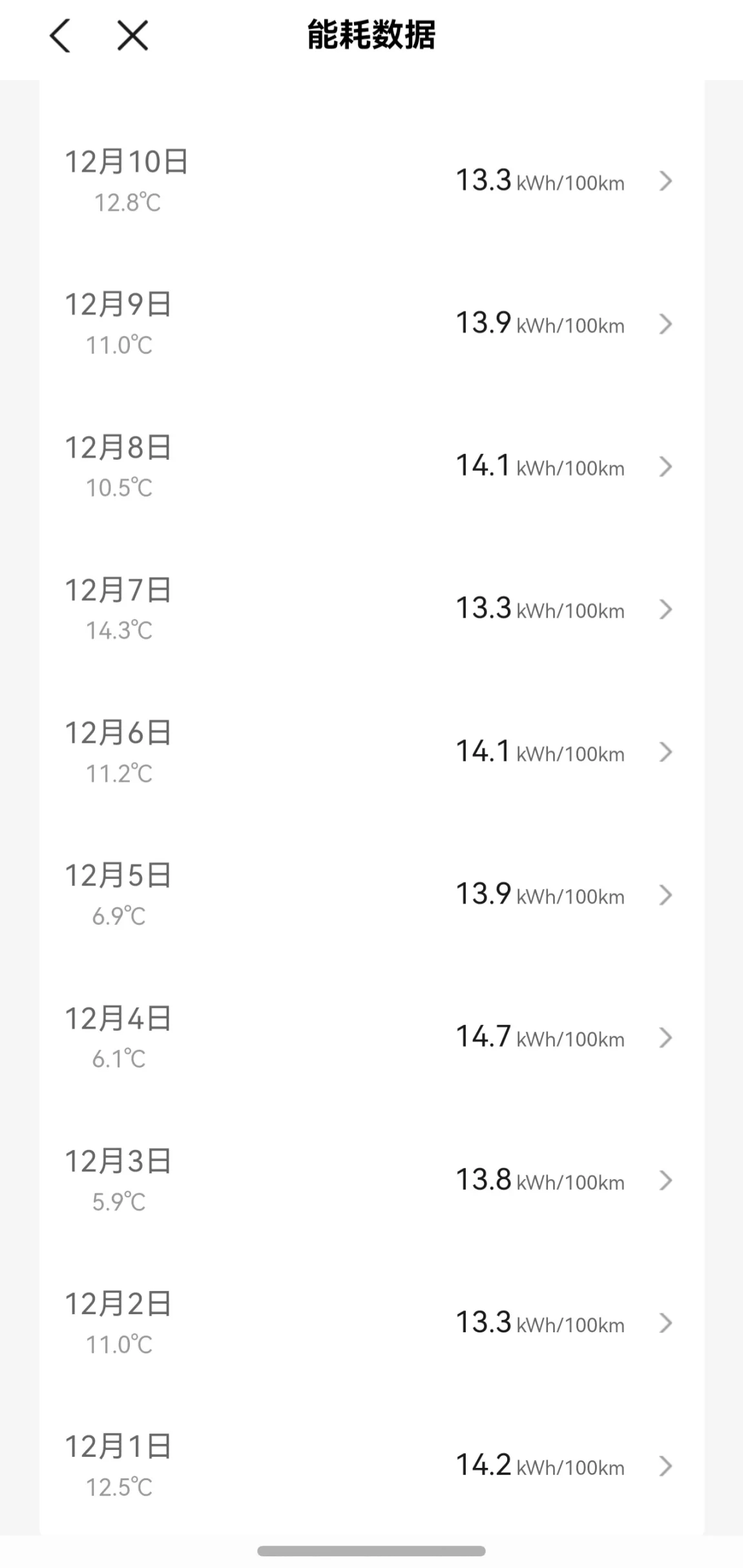The height and width of the screenshot is (1568, 743).
Task: Go back using the top-left arrow
Action: [60, 35]
